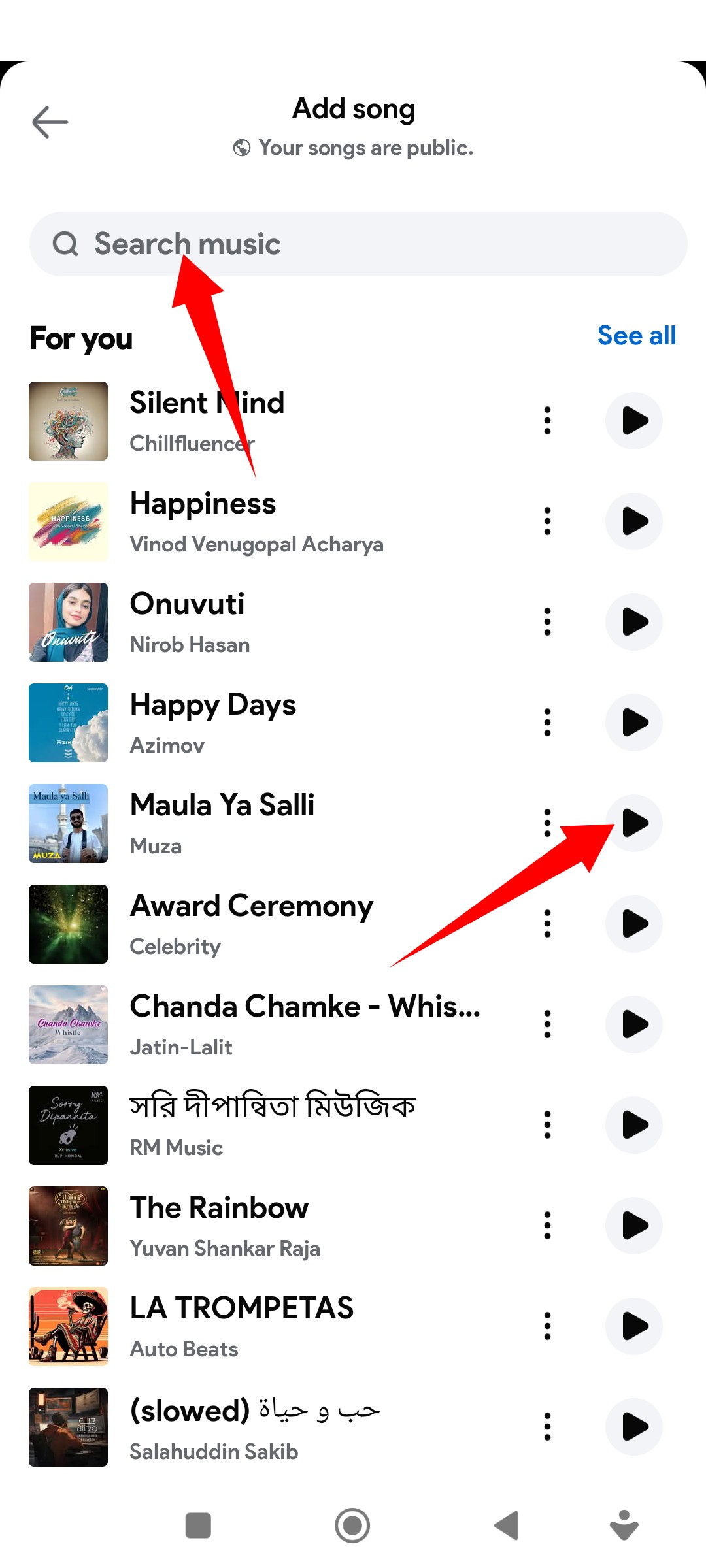Play preview of Maula Ya Salli
The height and width of the screenshot is (1568, 706).
633,823
